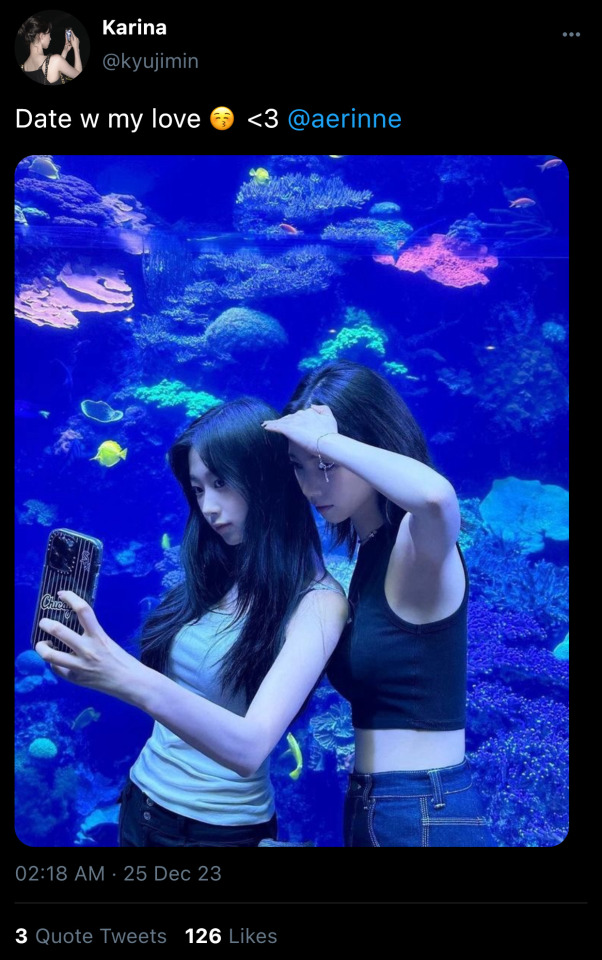Open the @aerinne mention link

(x=344, y=119)
